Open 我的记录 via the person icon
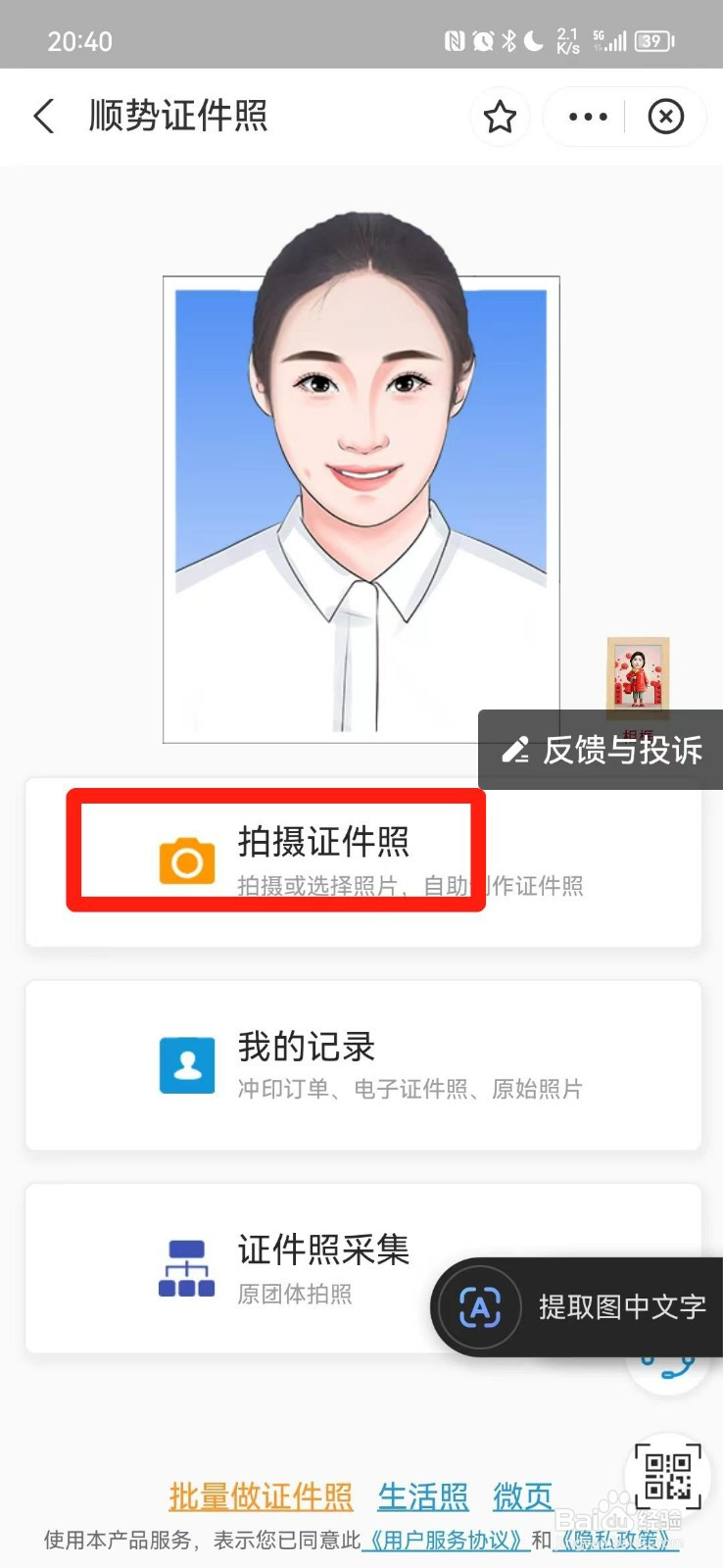 coord(186,1063)
